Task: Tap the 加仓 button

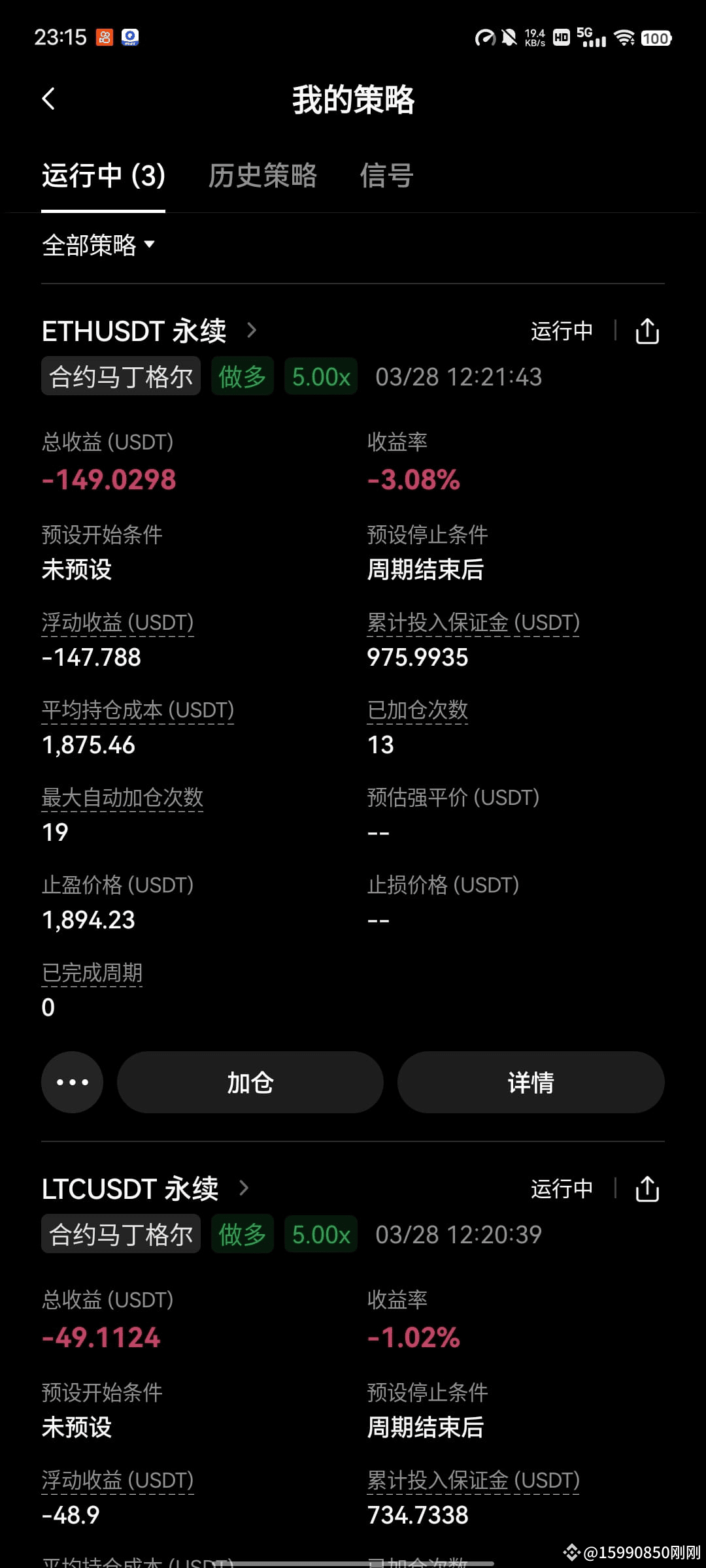Action: [x=250, y=1083]
